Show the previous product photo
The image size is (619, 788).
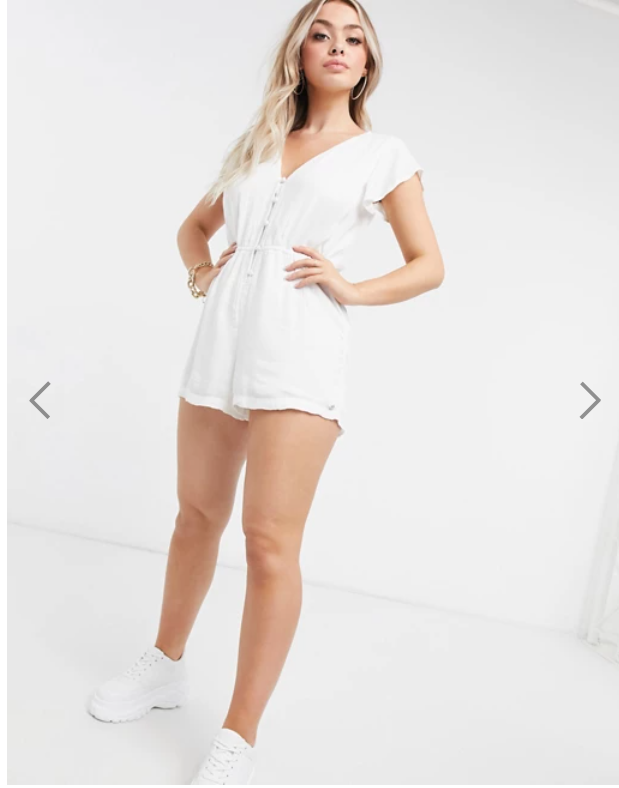[40, 400]
